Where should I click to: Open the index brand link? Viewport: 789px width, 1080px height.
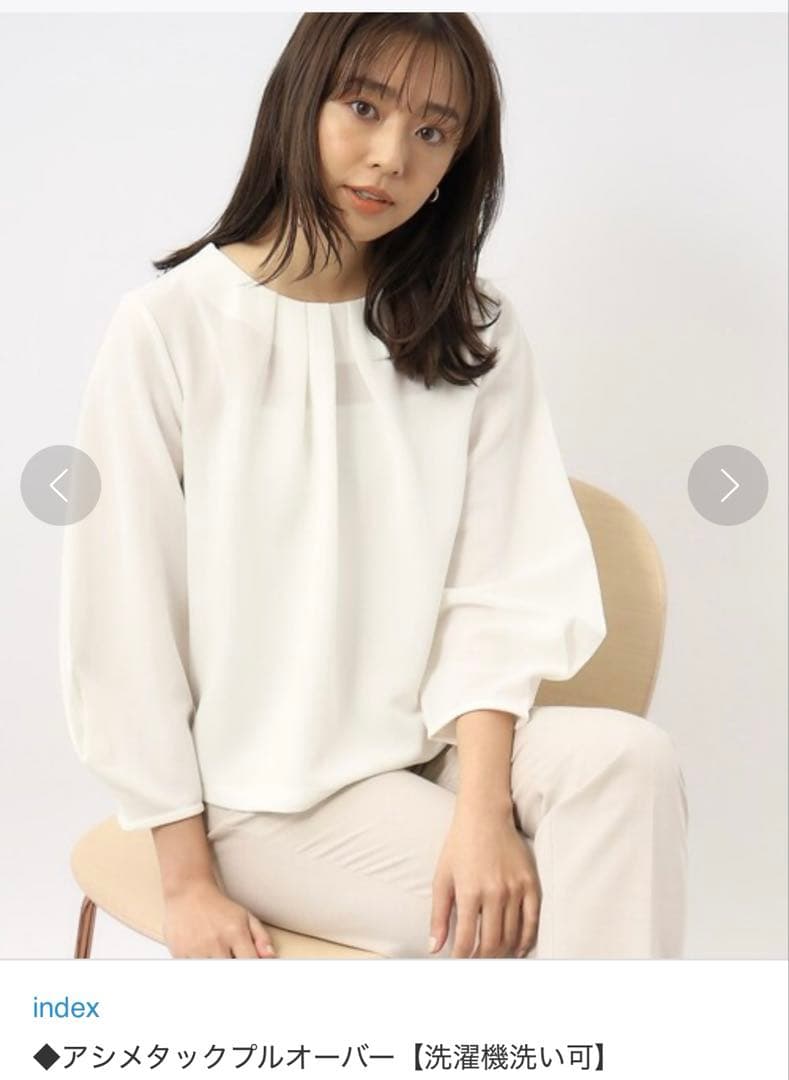click(66, 1007)
